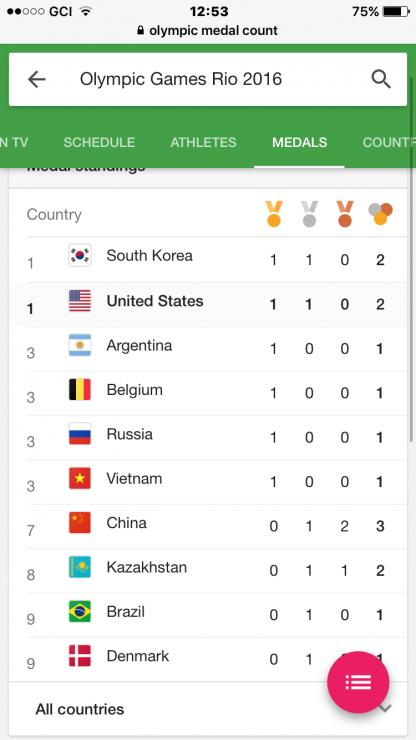
Task: Switch to the Athletes tab
Action: coord(203,143)
